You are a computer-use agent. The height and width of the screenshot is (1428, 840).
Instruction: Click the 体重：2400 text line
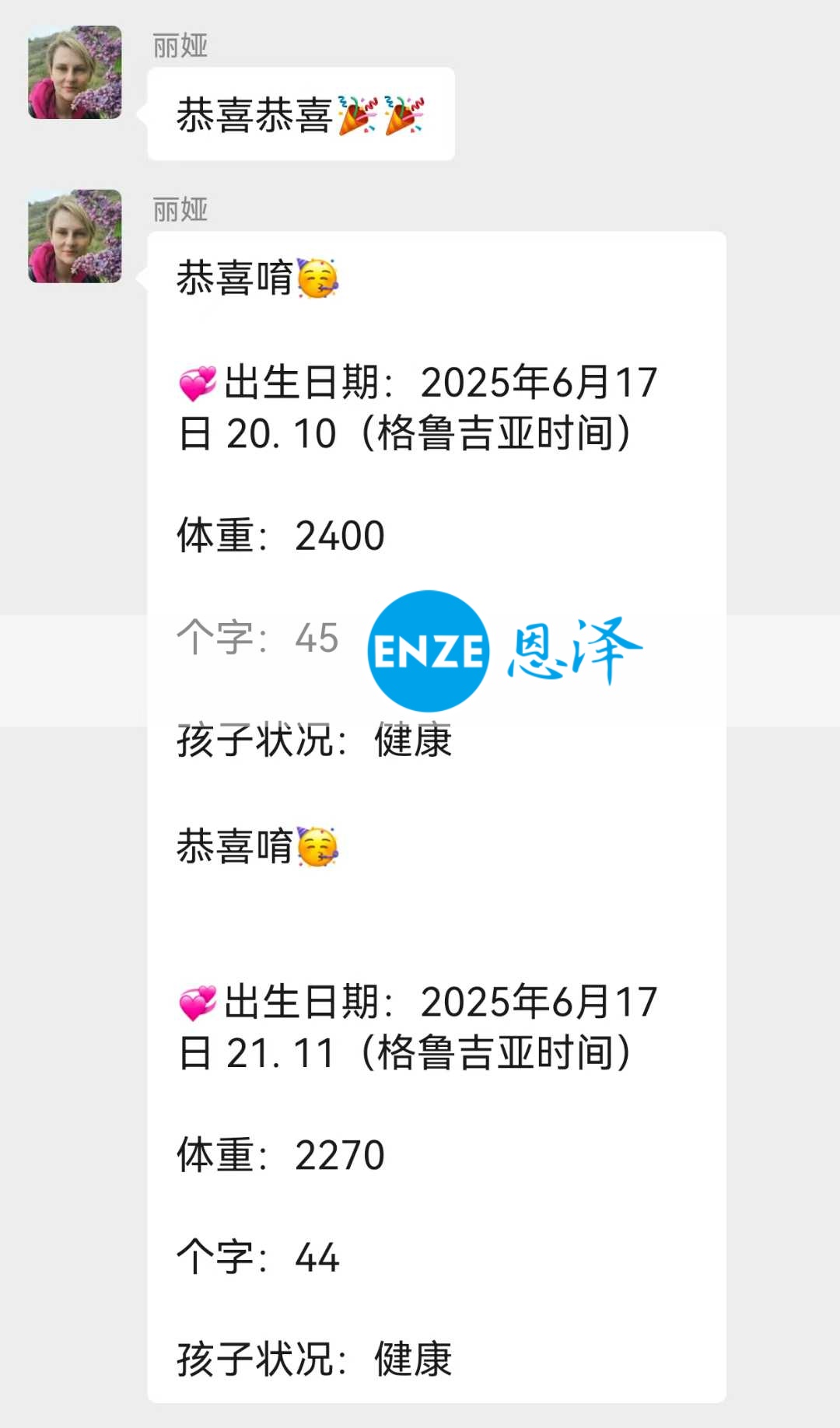(x=280, y=535)
